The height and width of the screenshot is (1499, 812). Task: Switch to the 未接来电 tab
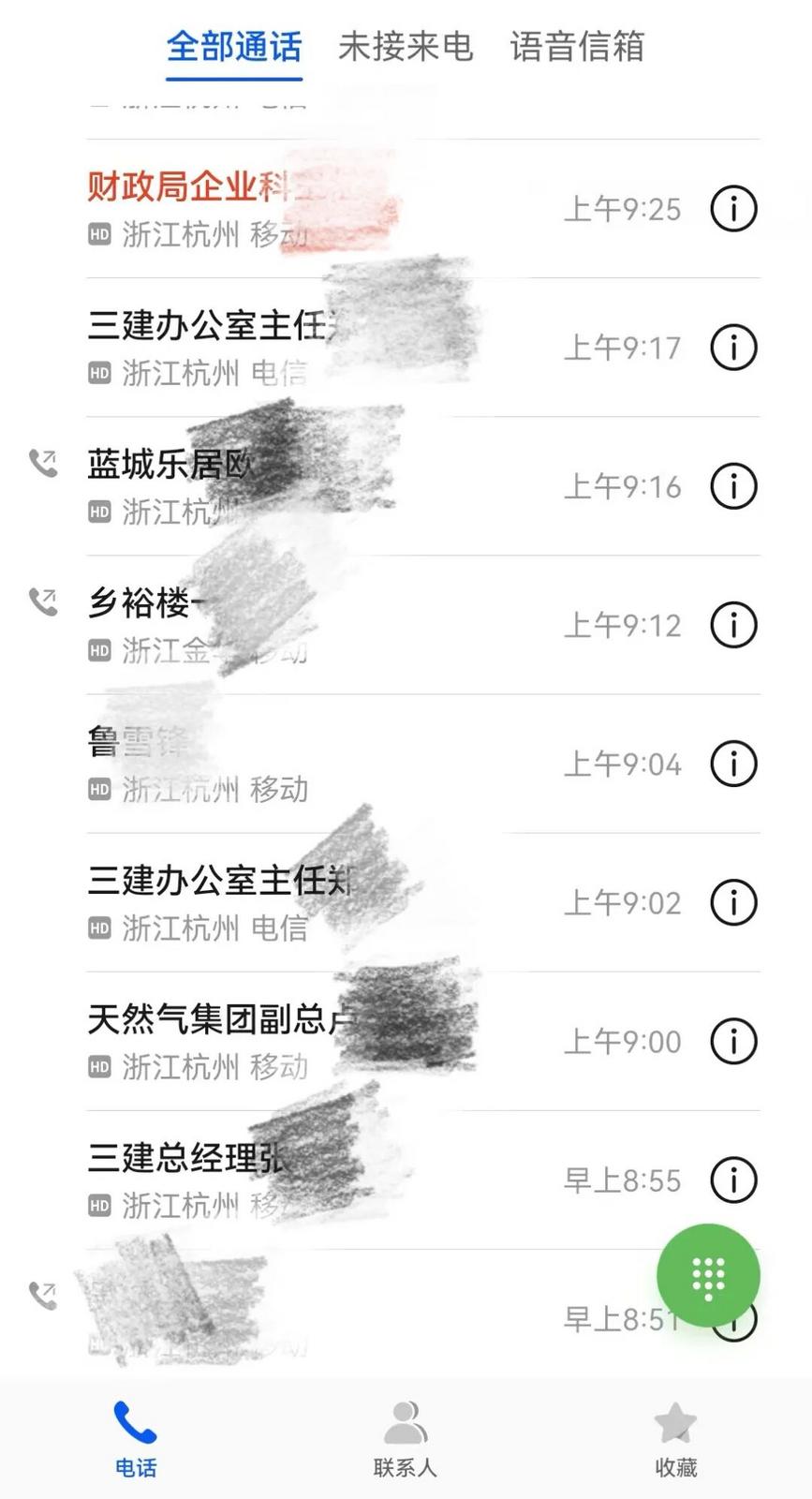[x=403, y=47]
